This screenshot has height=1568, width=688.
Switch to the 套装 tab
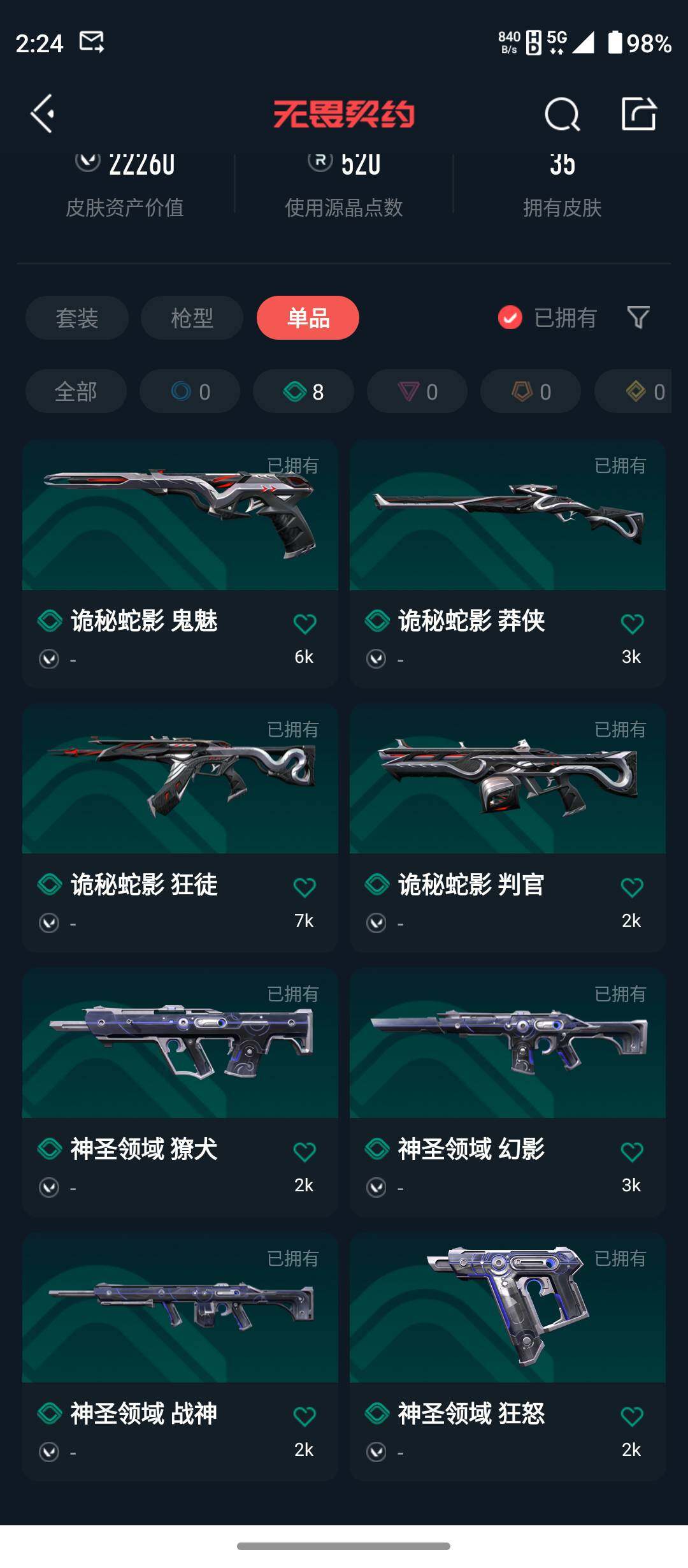(x=77, y=317)
